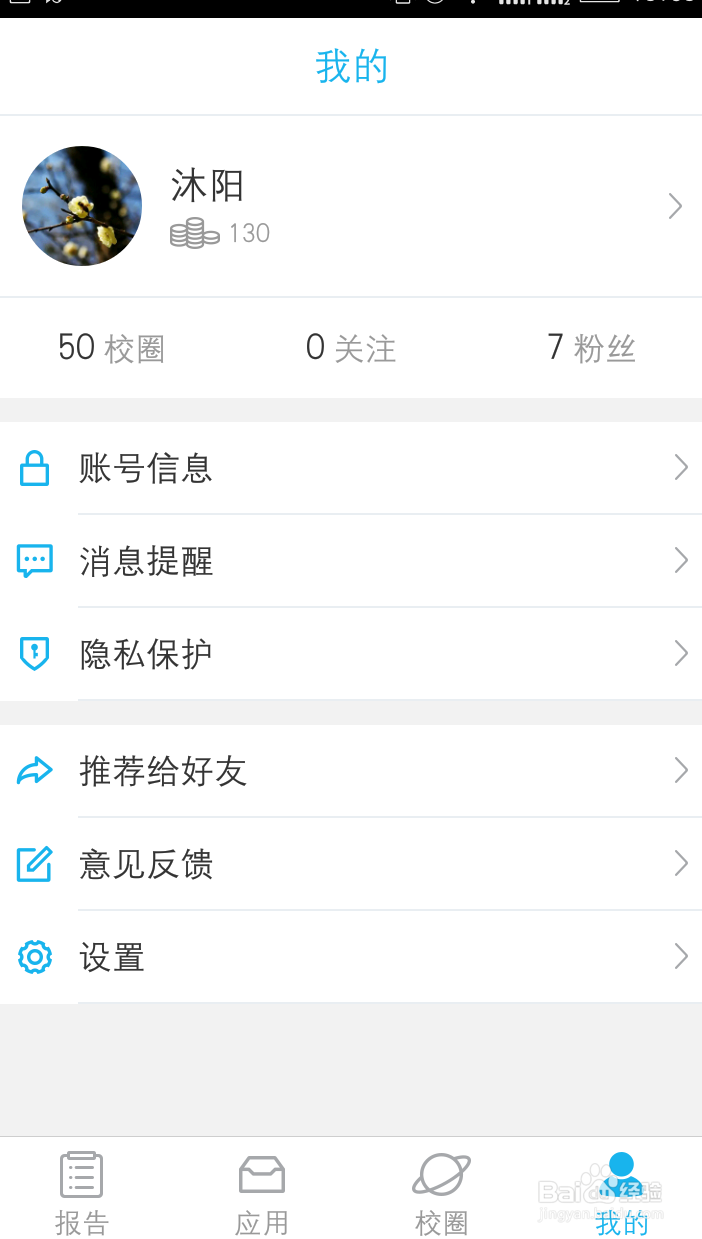The image size is (702, 1239).
Task: Open 沐阳's profile page
Action: click(350, 206)
